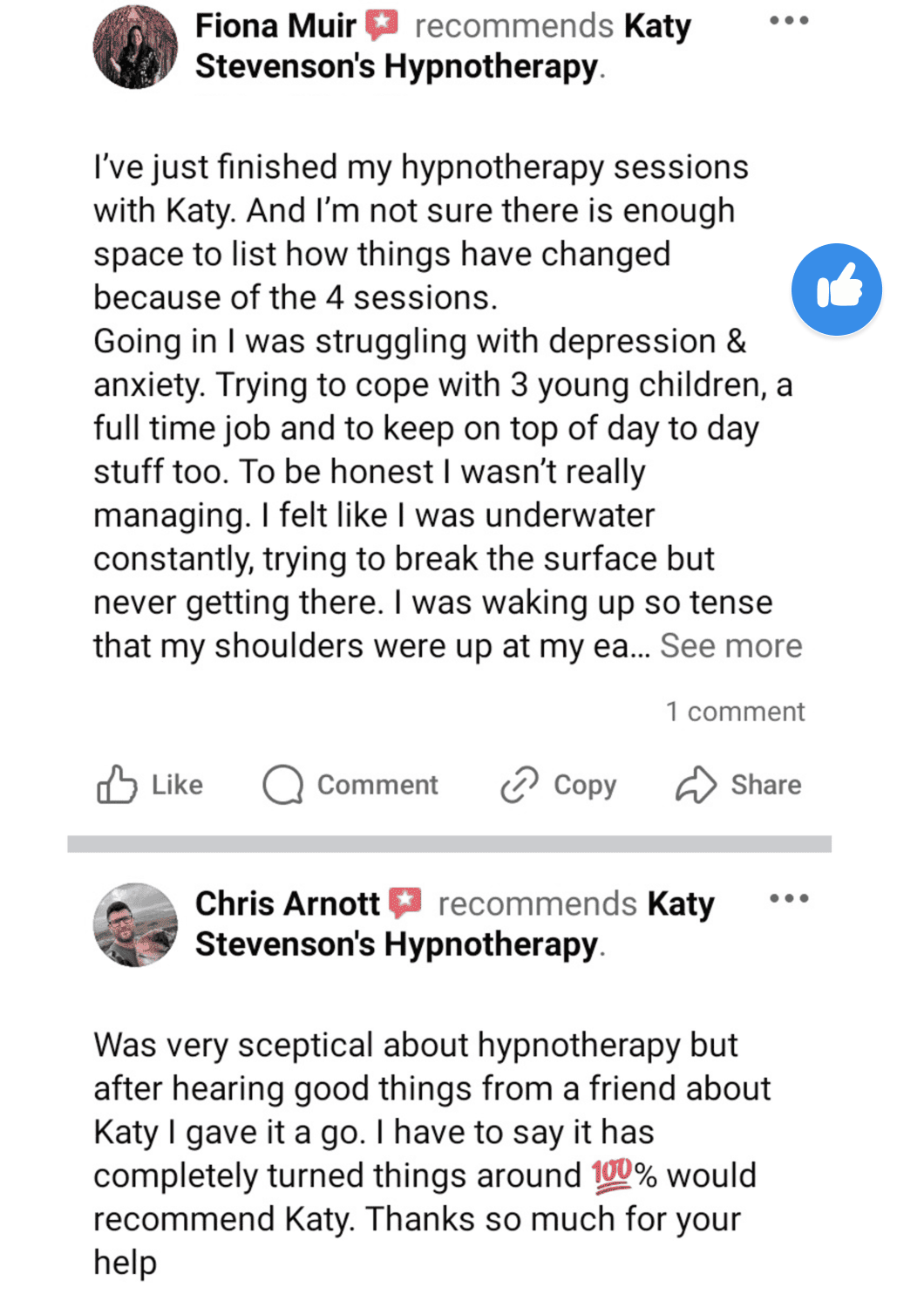The height and width of the screenshot is (1308, 924).
Task: Open options menu on Chris Arnott's recommendation
Action: coord(789,898)
